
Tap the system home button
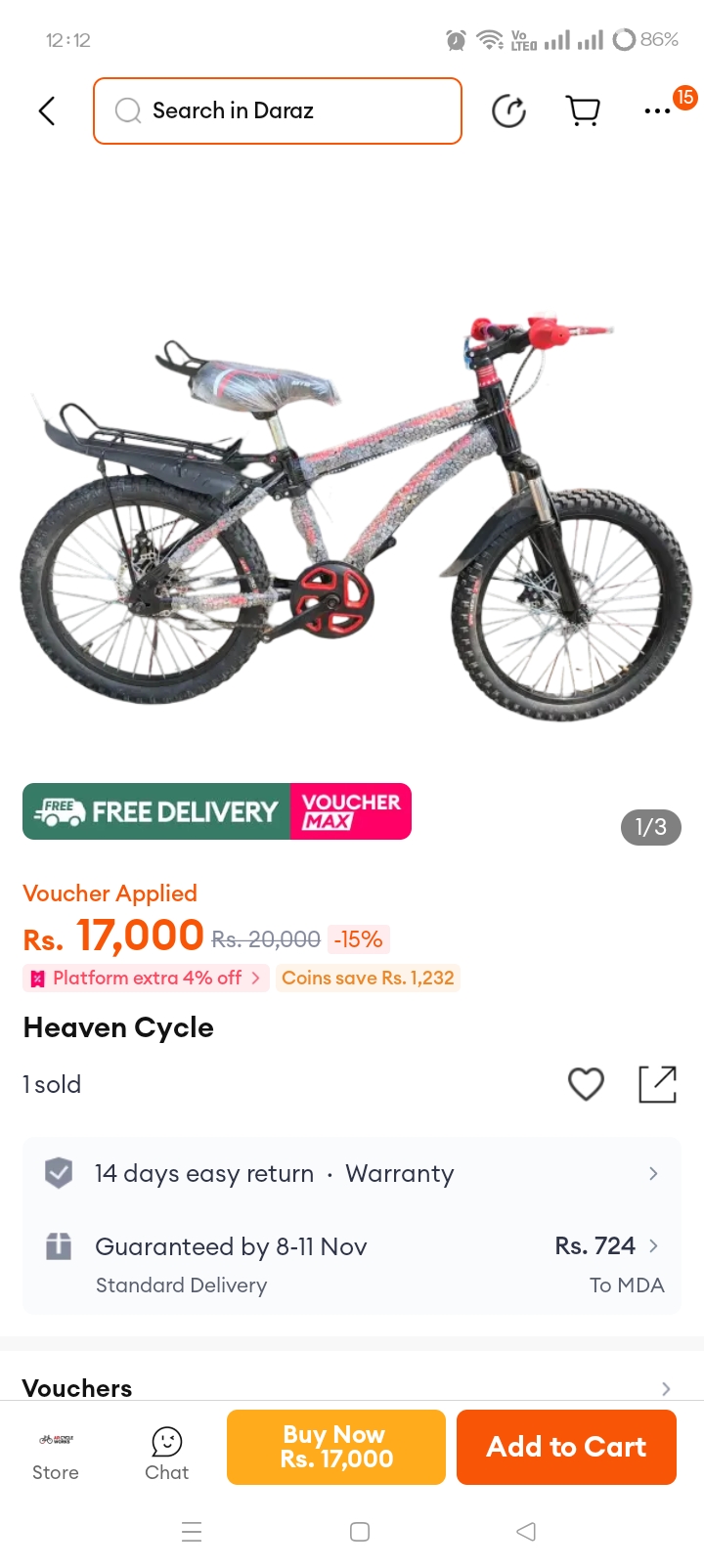click(x=360, y=1532)
